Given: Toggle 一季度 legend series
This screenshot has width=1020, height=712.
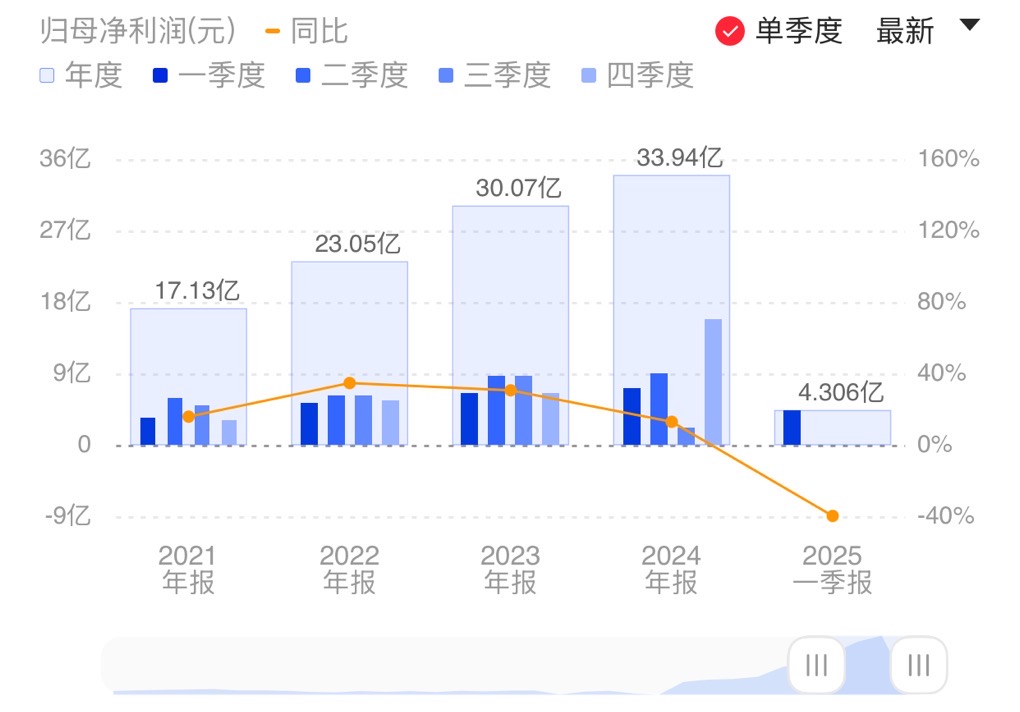Looking at the screenshot, I should point(208,75).
